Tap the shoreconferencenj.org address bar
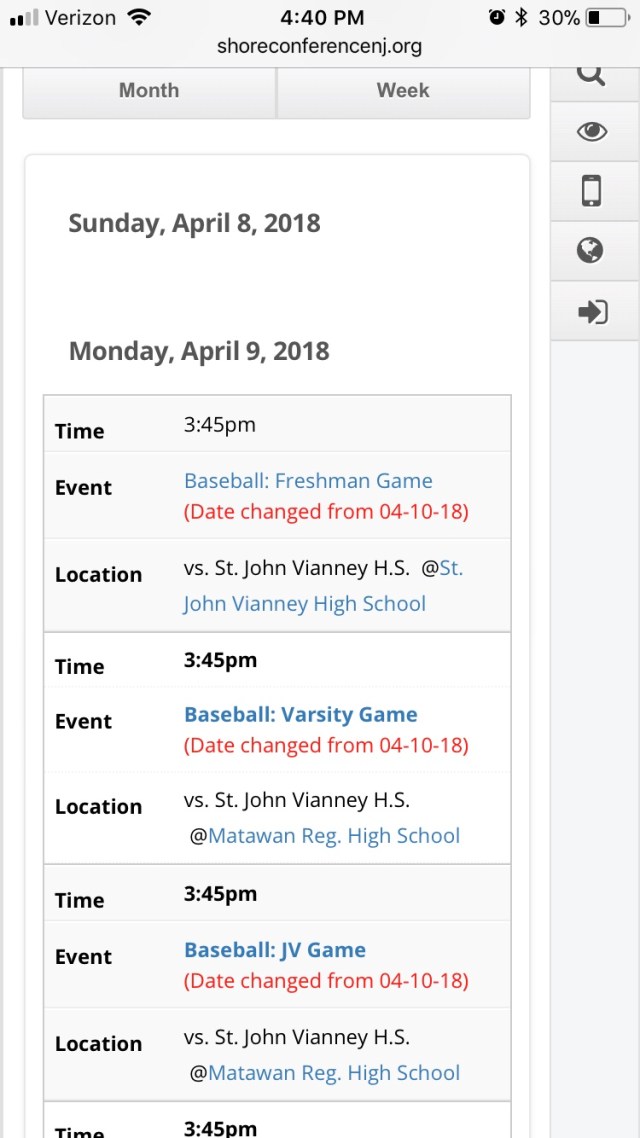The width and height of the screenshot is (640, 1138). pos(319,46)
